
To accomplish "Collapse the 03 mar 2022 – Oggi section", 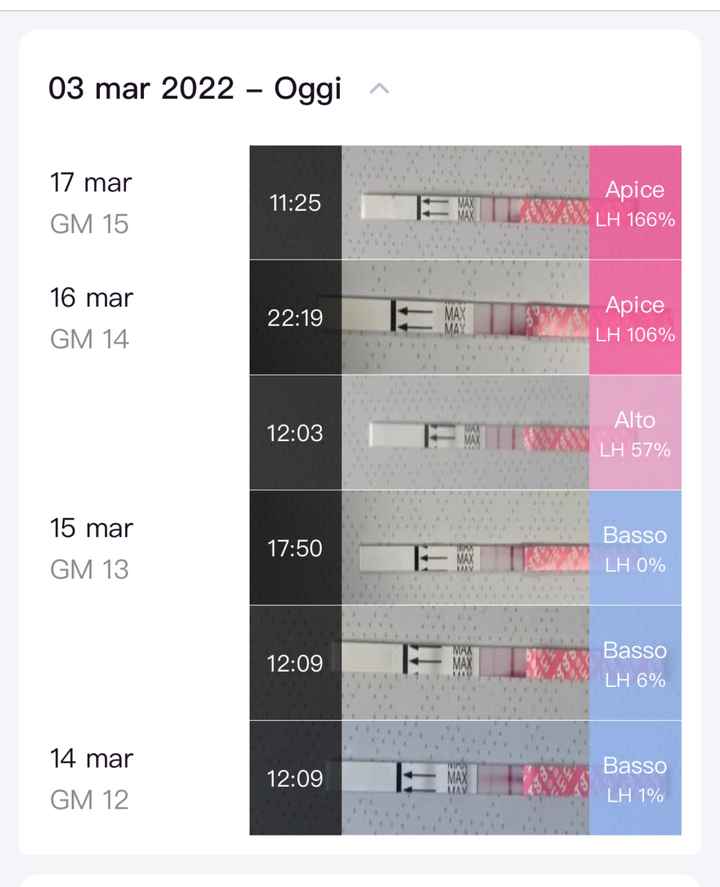I will point(378,89).
